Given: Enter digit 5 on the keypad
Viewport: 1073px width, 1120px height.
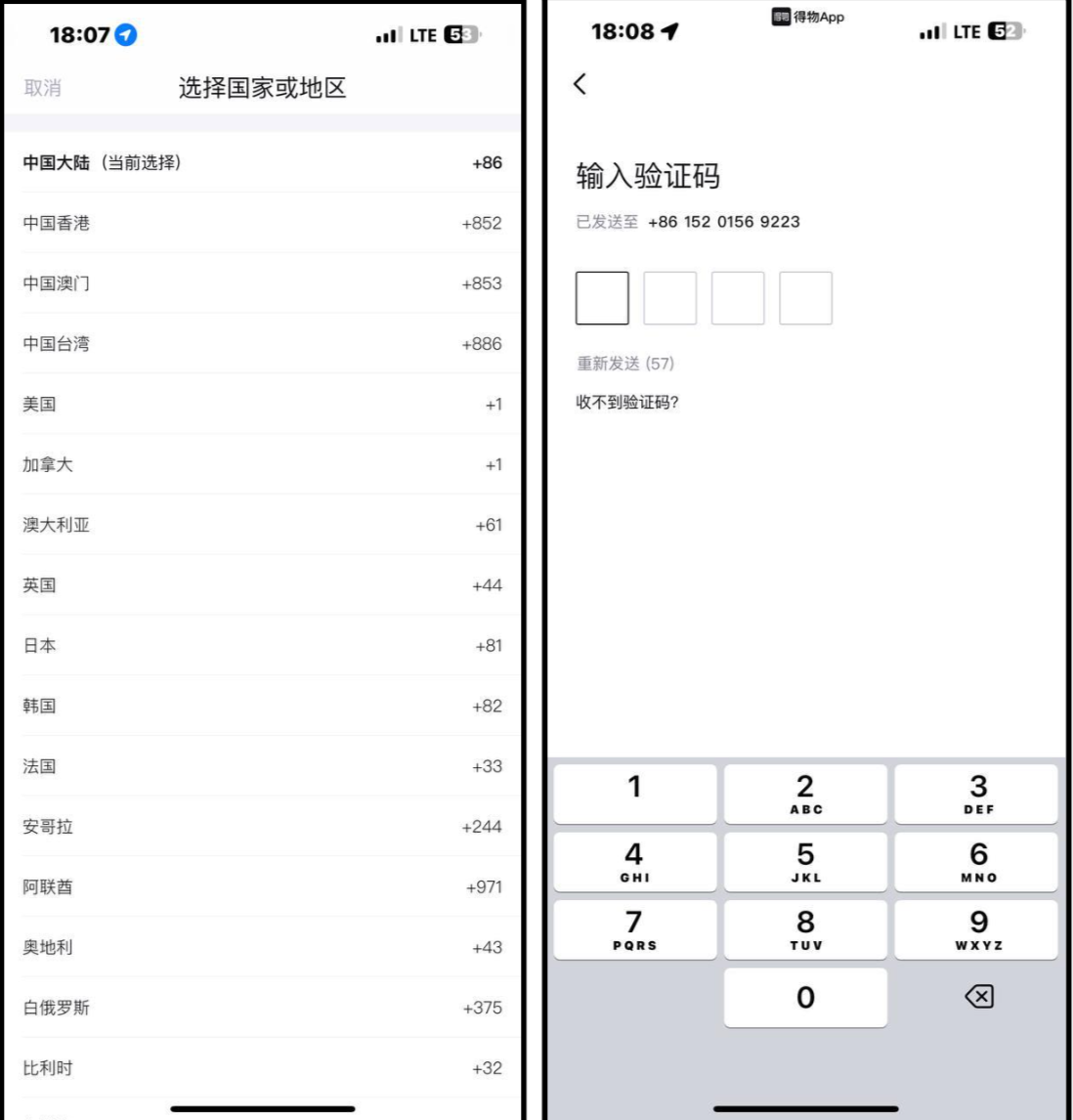Looking at the screenshot, I should (x=805, y=862).
